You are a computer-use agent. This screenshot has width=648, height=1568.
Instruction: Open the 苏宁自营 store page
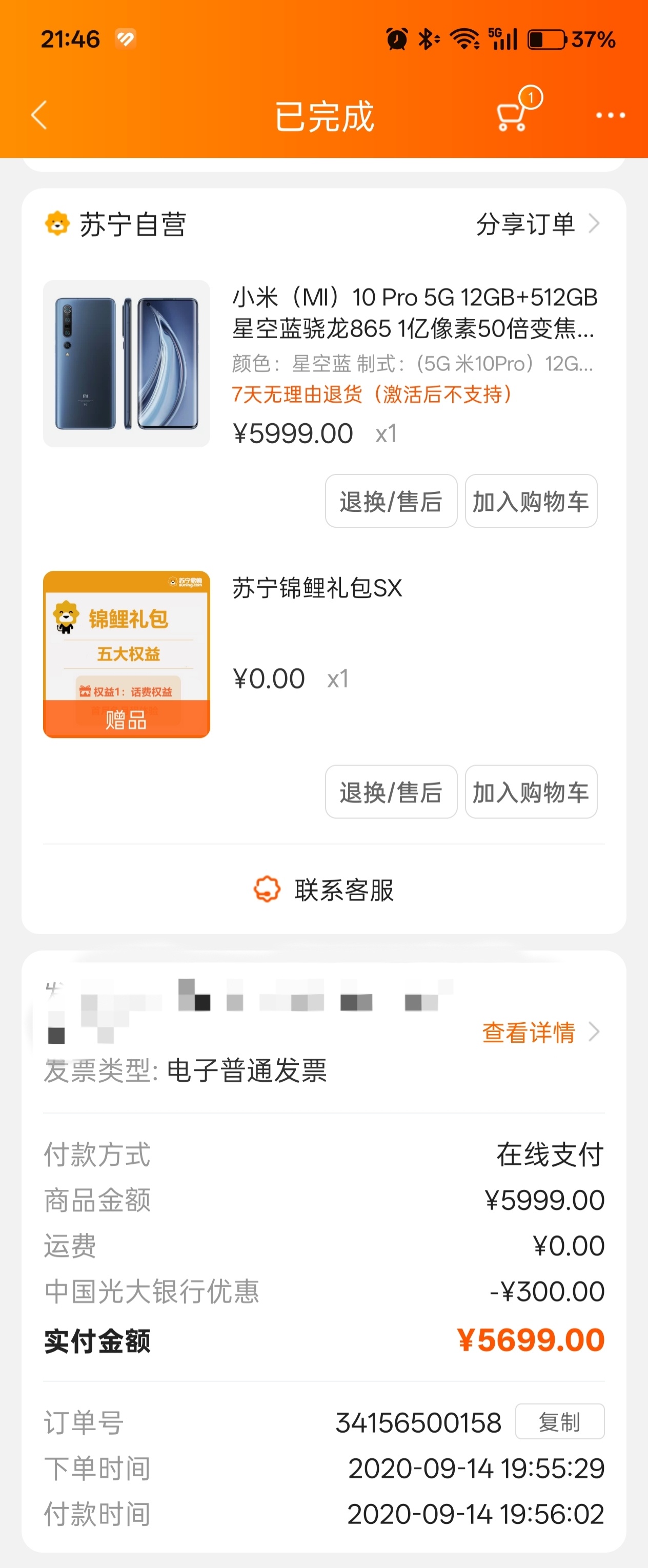116,224
